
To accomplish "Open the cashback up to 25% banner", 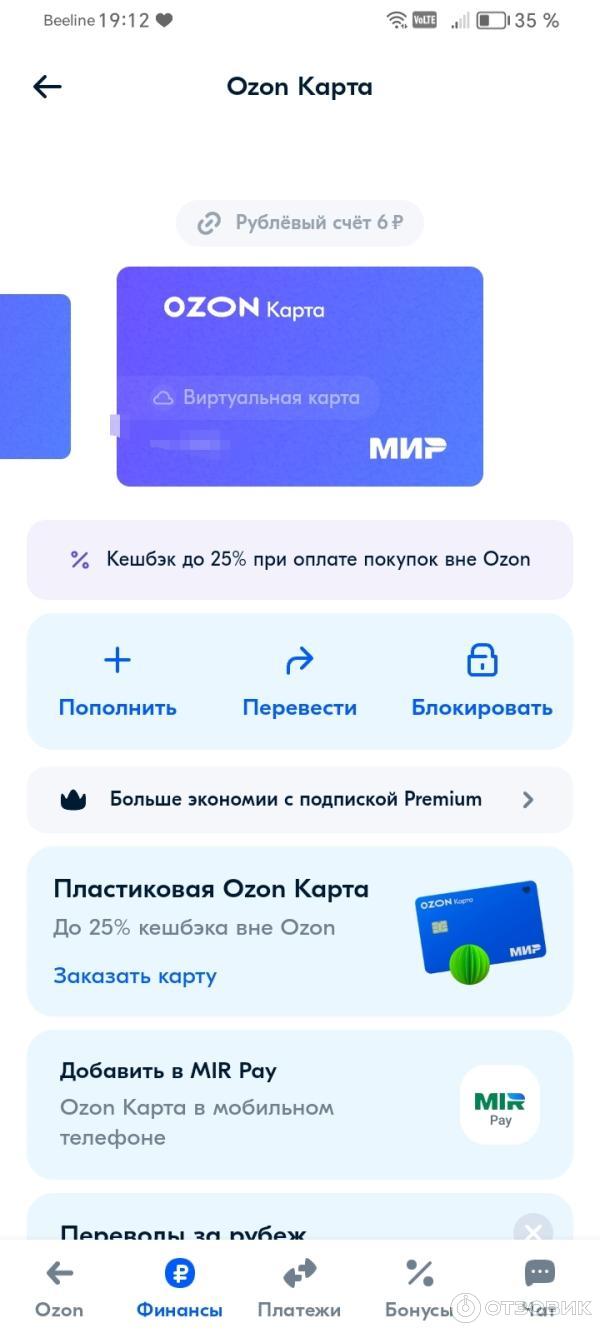I will point(300,559).
